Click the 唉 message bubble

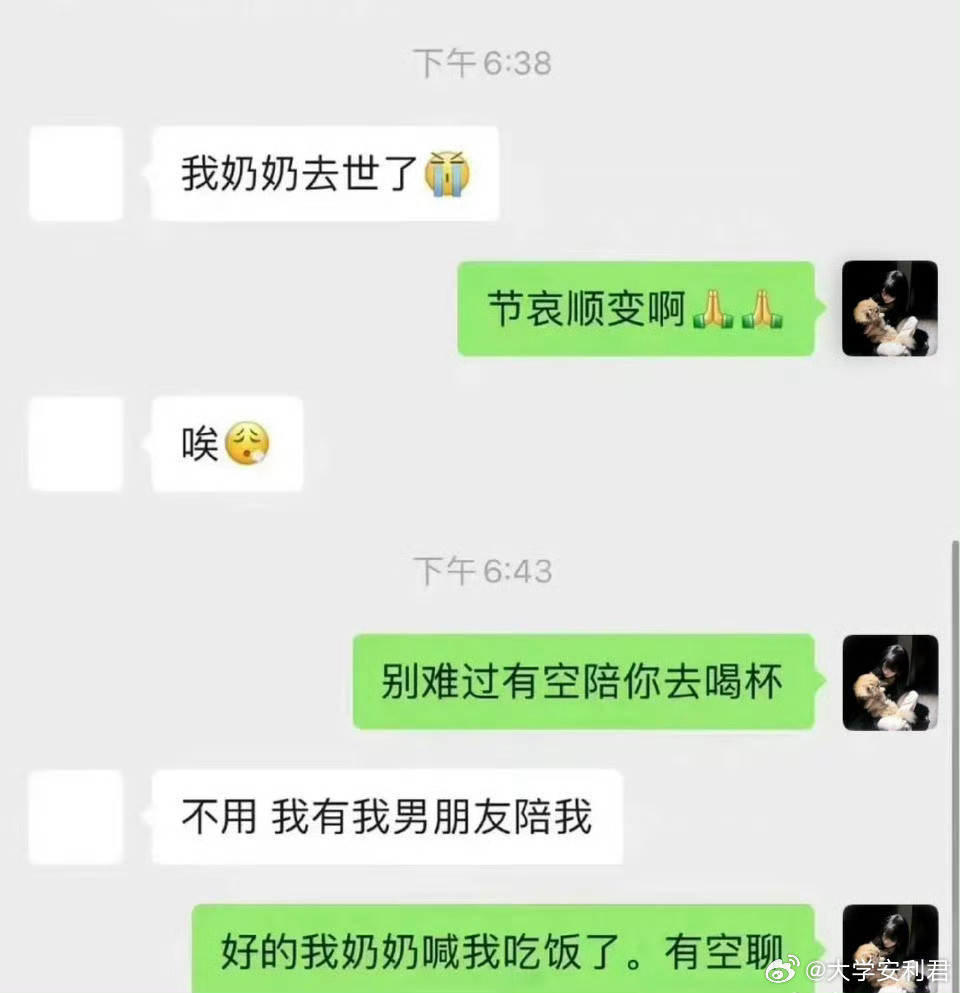[x=225, y=443]
